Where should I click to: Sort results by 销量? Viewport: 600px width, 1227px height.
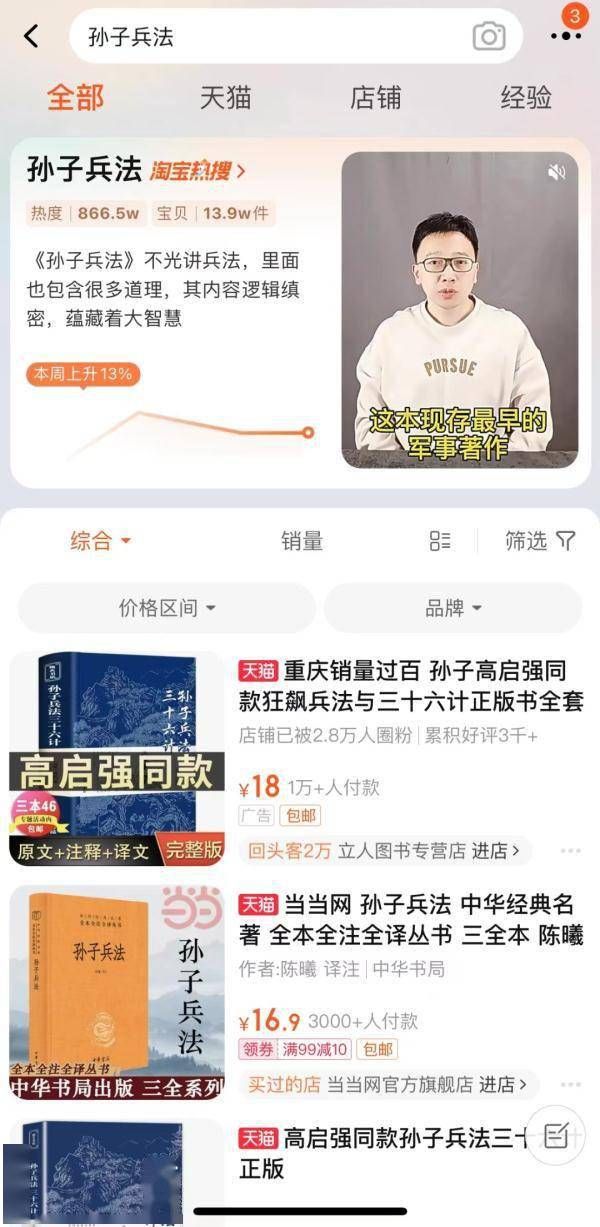click(301, 541)
